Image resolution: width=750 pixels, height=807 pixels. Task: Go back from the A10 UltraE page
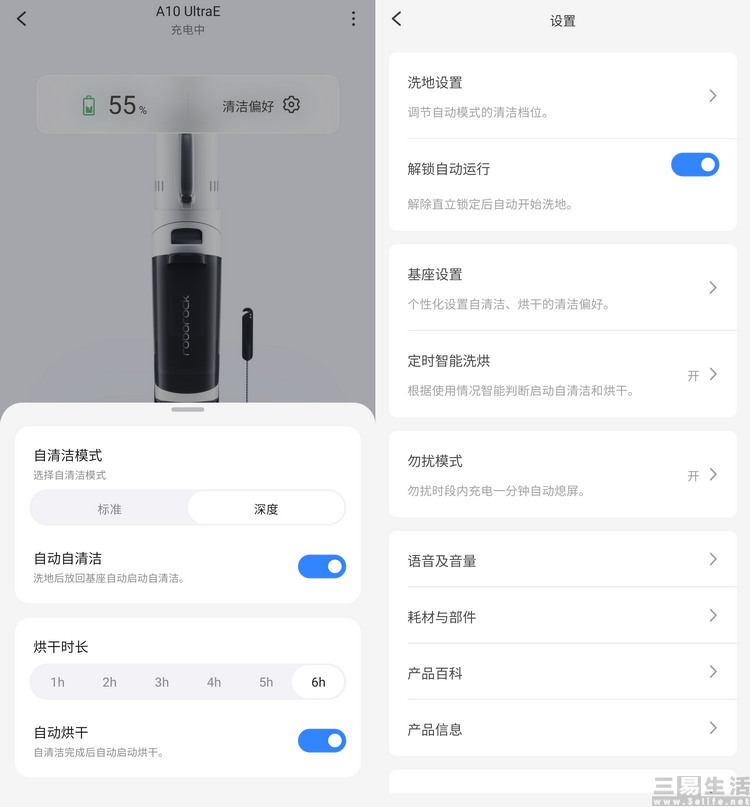22,19
